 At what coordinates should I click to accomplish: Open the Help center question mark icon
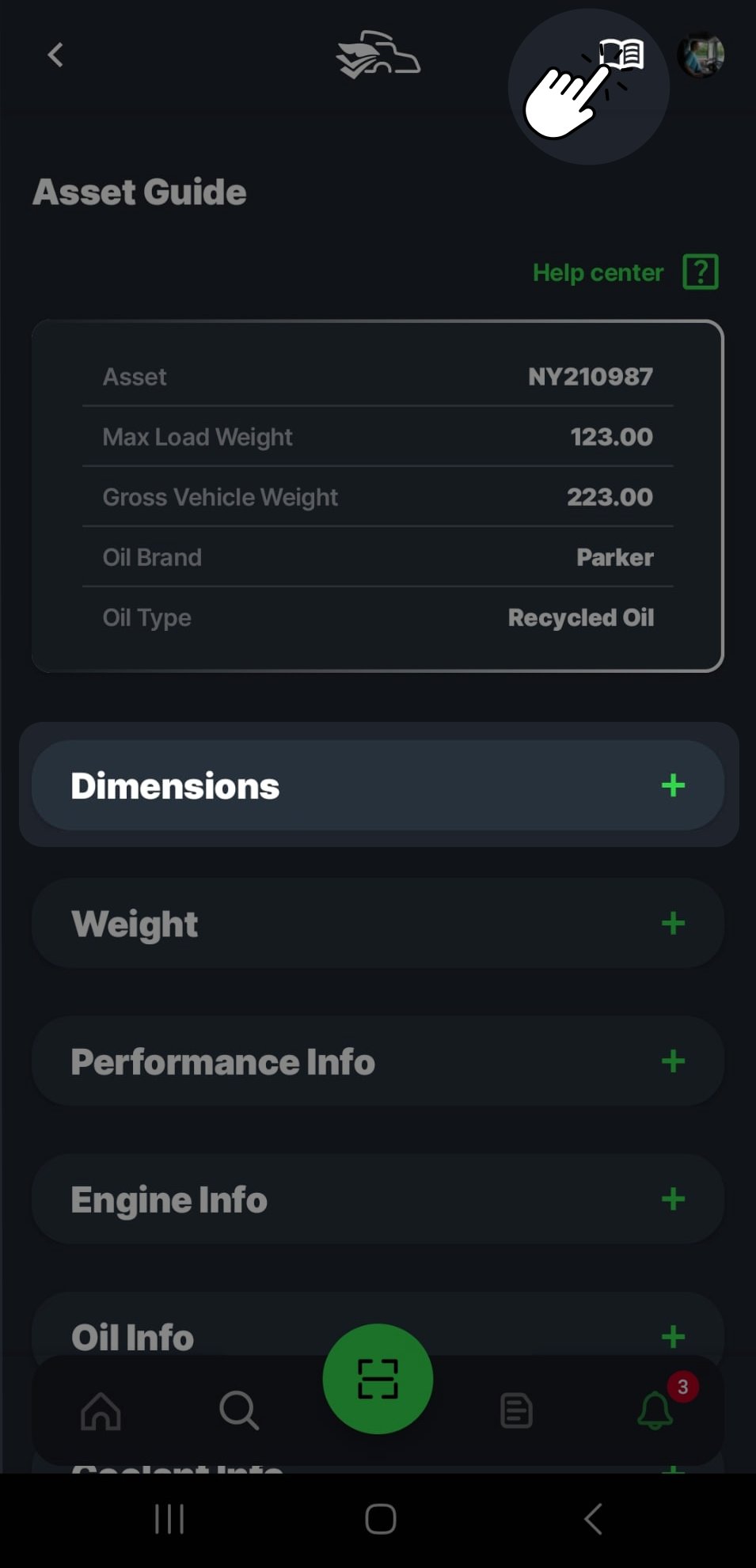700,271
